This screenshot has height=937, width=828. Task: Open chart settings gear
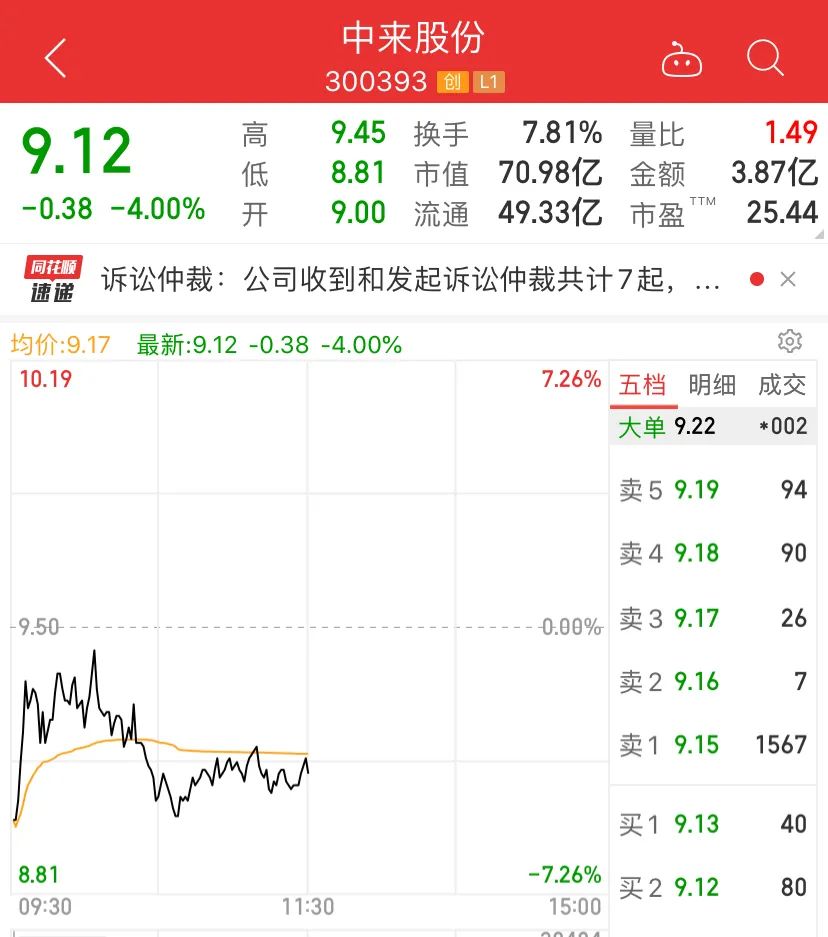pyautogui.click(x=790, y=341)
